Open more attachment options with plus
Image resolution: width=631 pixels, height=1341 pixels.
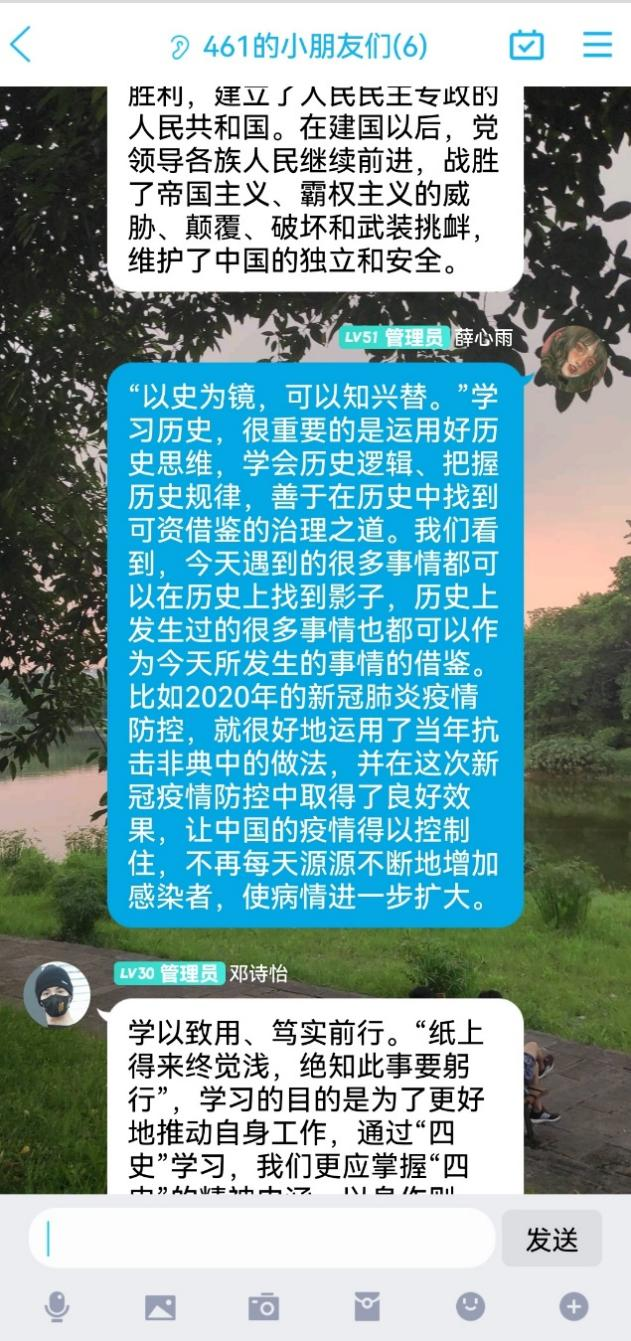click(573, 1306)
